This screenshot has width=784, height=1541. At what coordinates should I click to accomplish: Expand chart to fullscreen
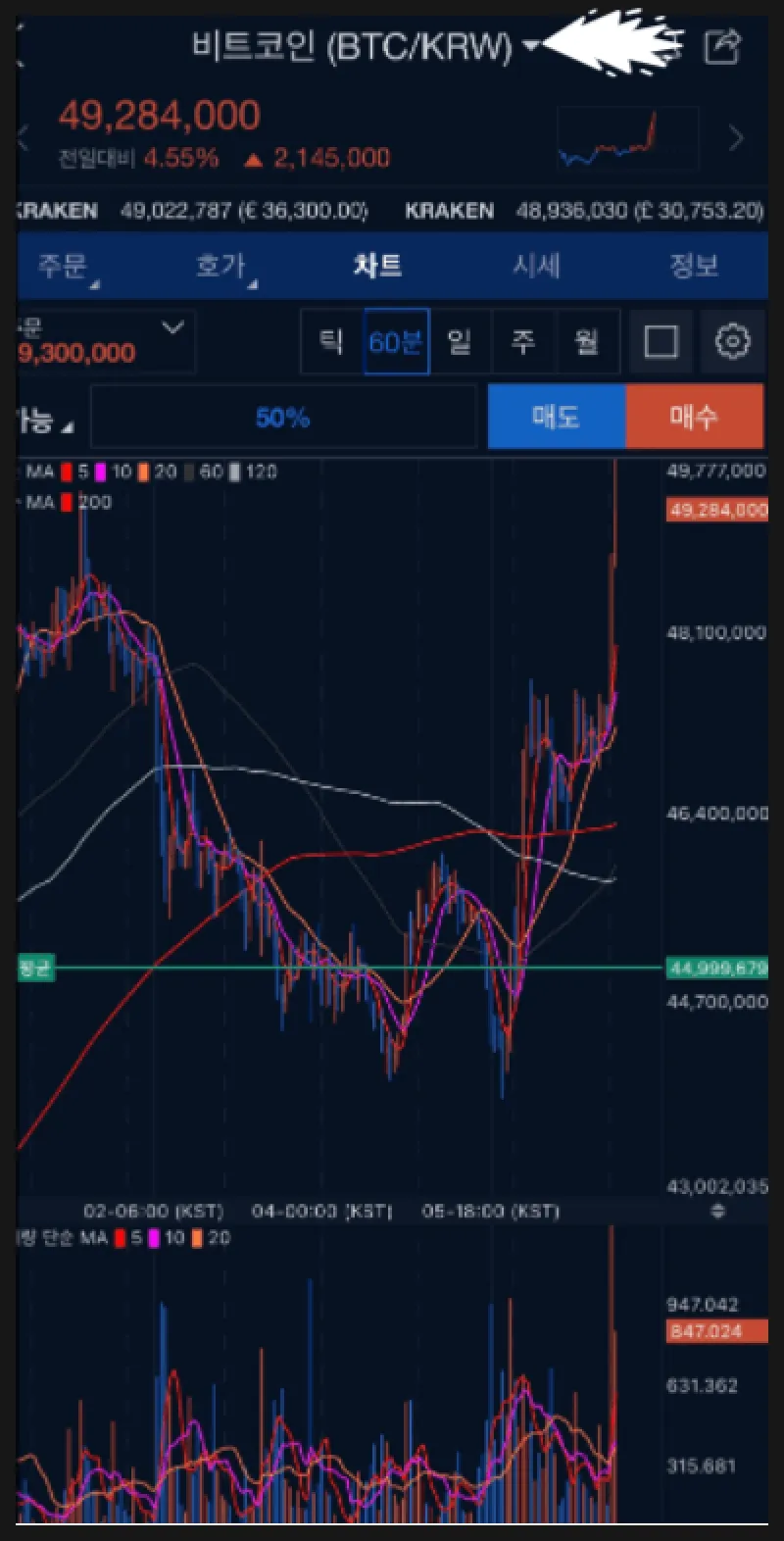661,341
